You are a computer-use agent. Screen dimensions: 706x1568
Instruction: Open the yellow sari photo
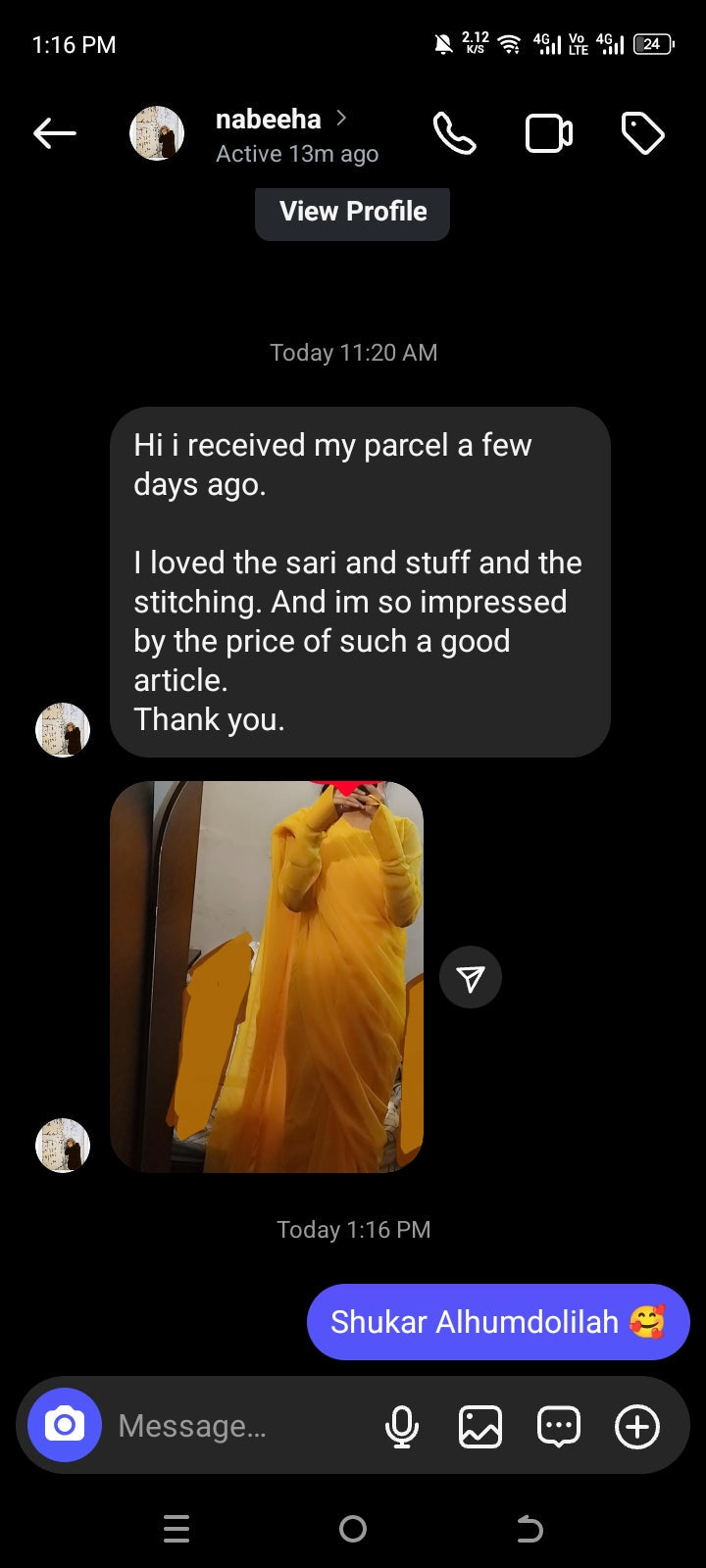(x=267, y=976)
